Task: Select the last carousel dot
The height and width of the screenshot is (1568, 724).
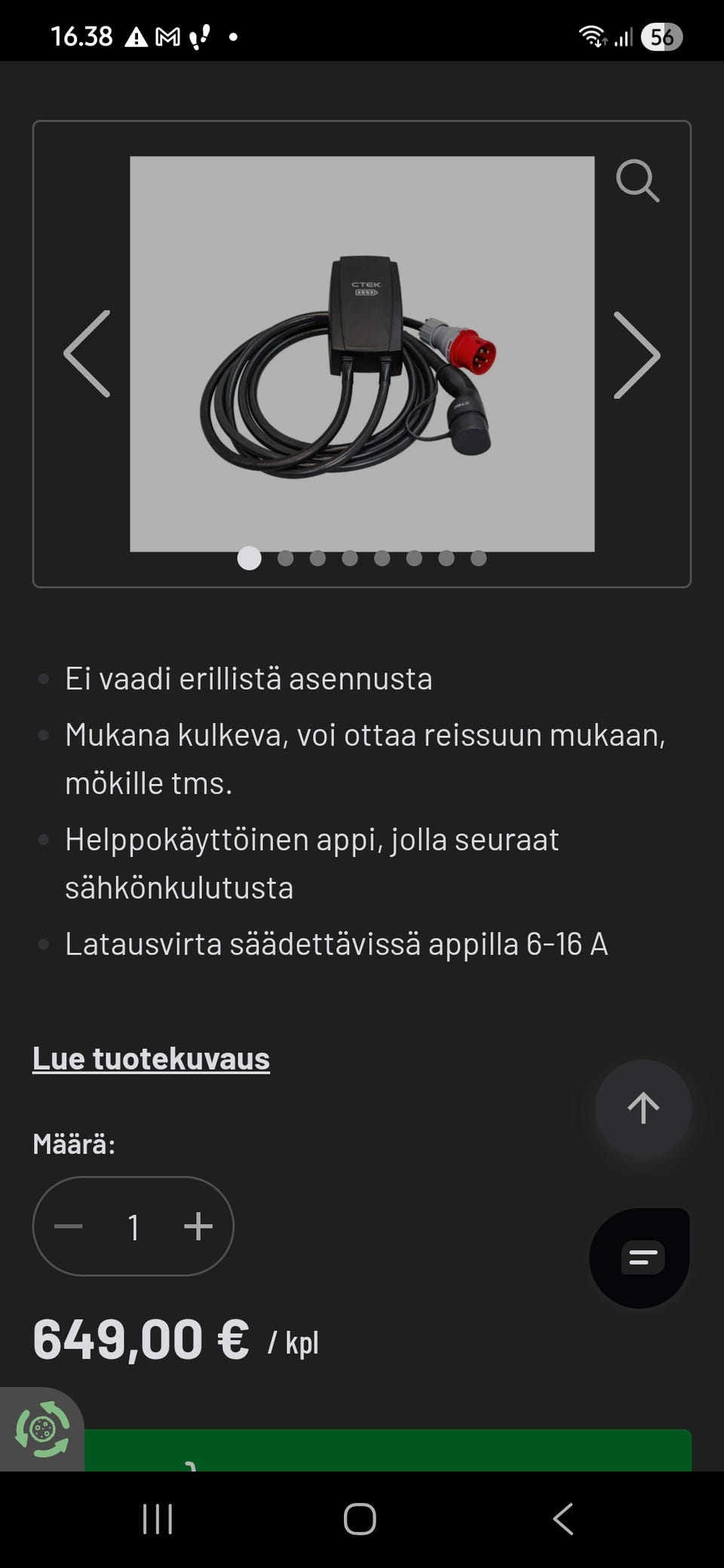Action: pos(477,559)
